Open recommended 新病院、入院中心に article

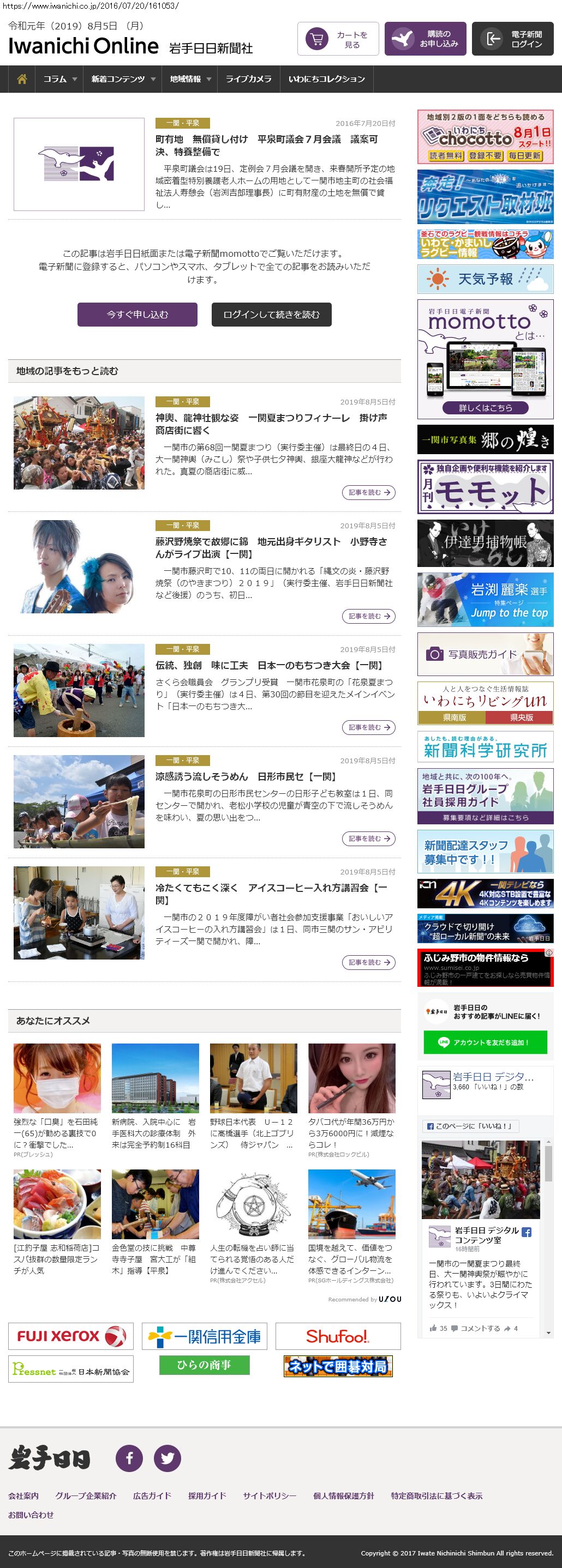(154, 1133)
